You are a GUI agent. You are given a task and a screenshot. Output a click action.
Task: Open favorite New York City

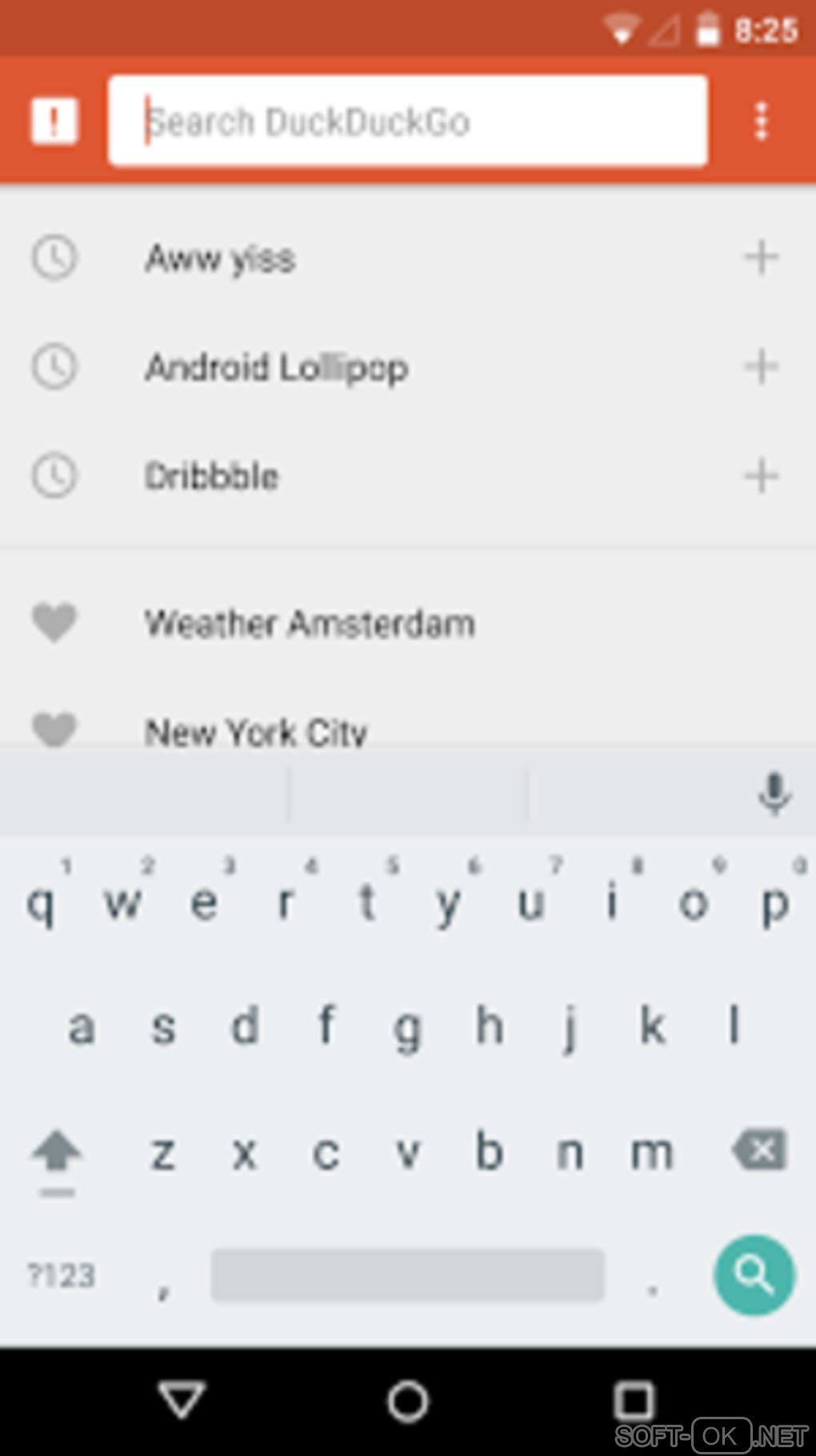click(x=256, y=730)
